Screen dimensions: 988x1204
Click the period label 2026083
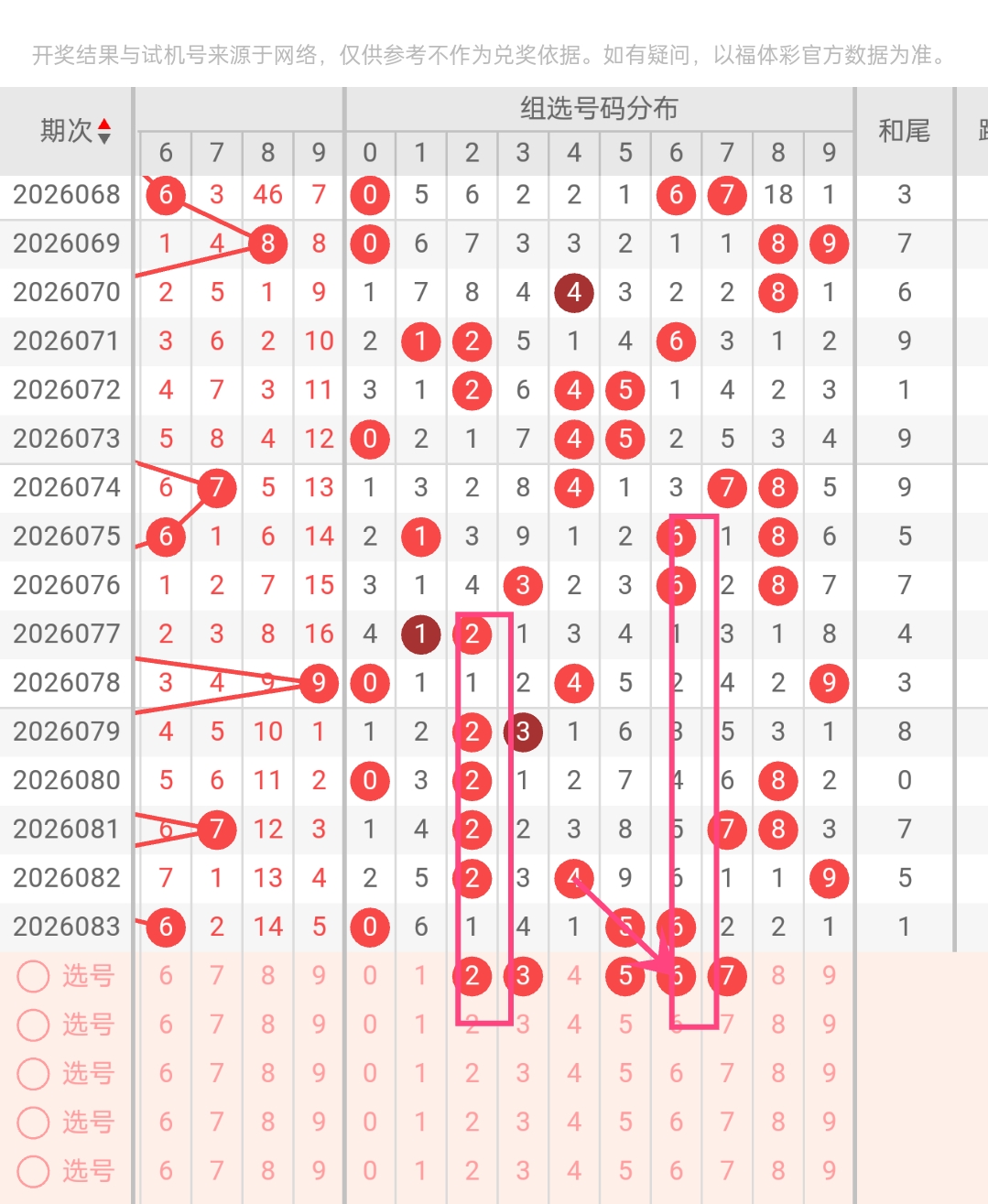click(x=66, y=927)
